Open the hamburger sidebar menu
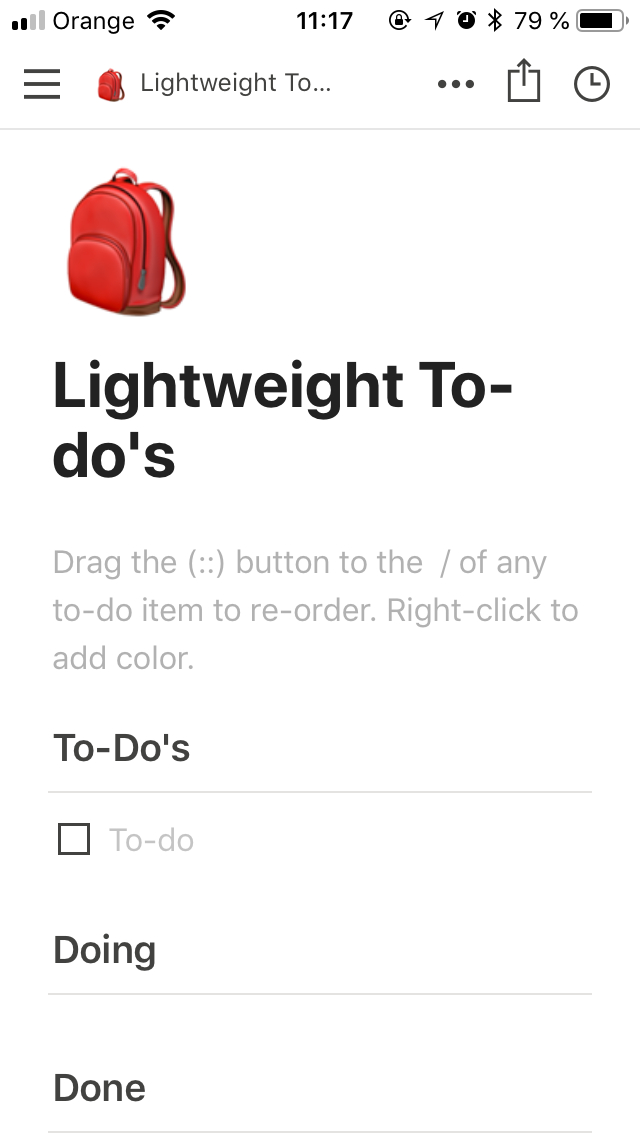 click(x=42, y=84)
